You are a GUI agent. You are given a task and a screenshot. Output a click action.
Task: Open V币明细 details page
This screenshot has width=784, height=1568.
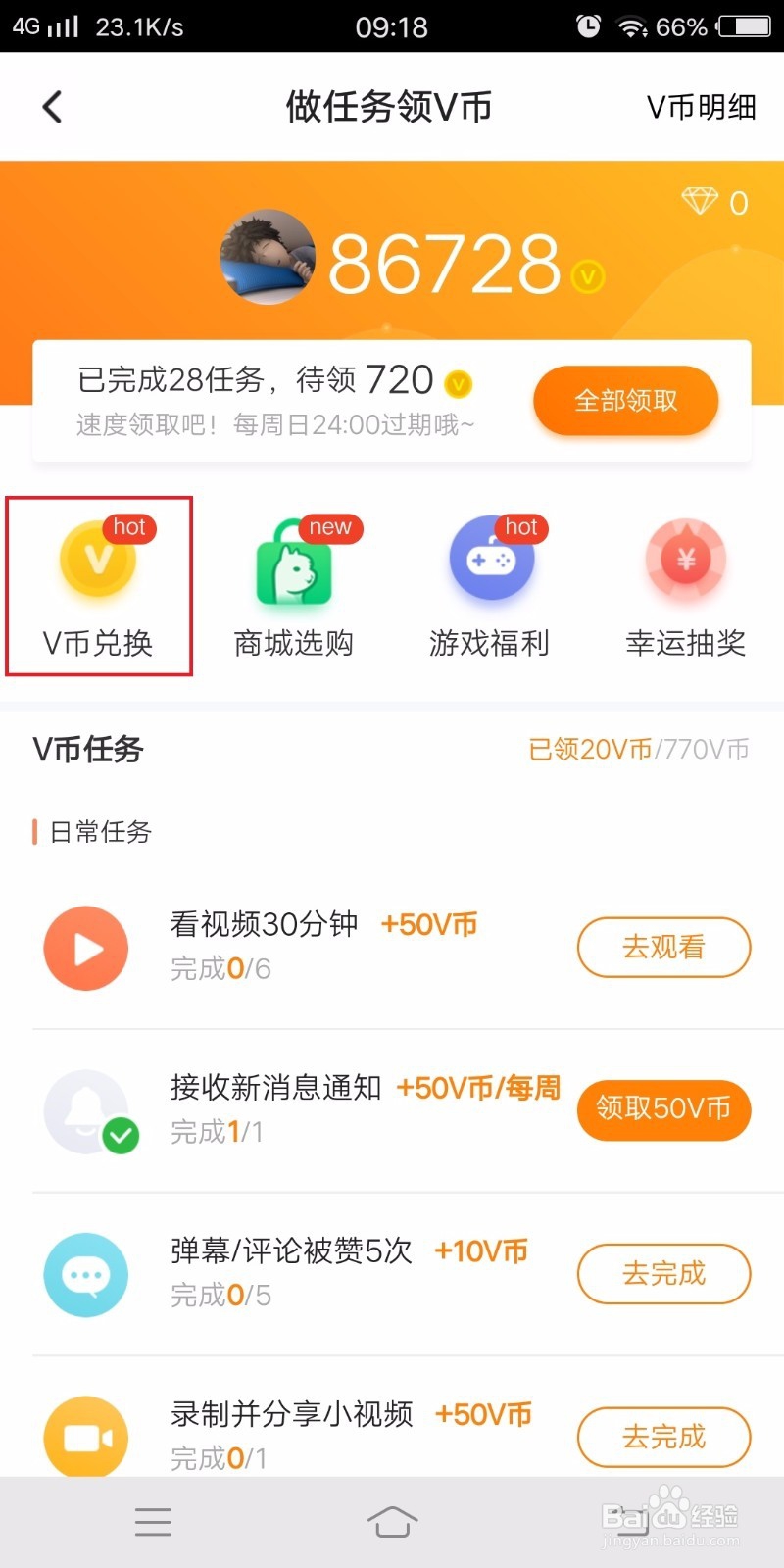pos(700,108)
